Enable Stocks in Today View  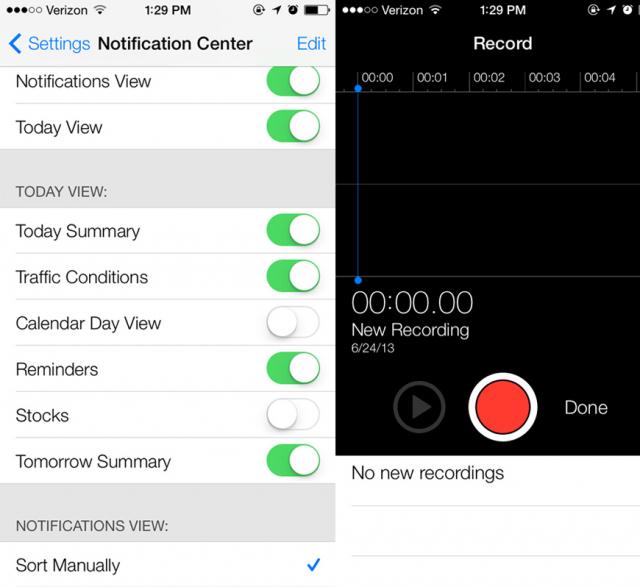[293, 415]
